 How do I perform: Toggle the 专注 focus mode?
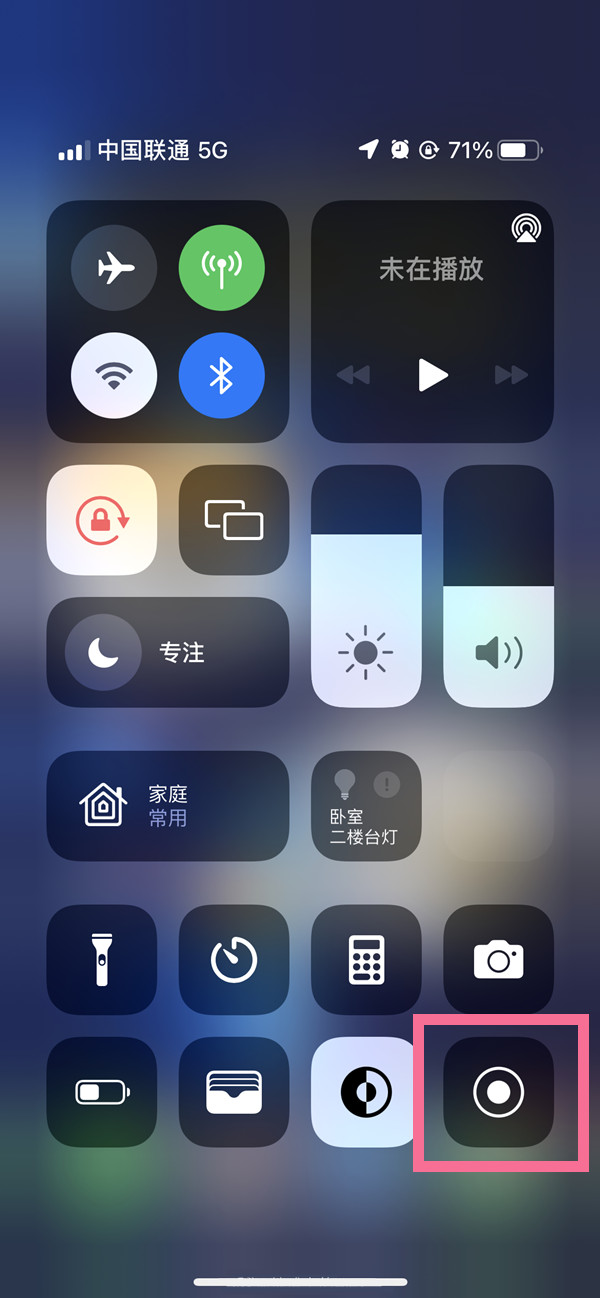168,653
